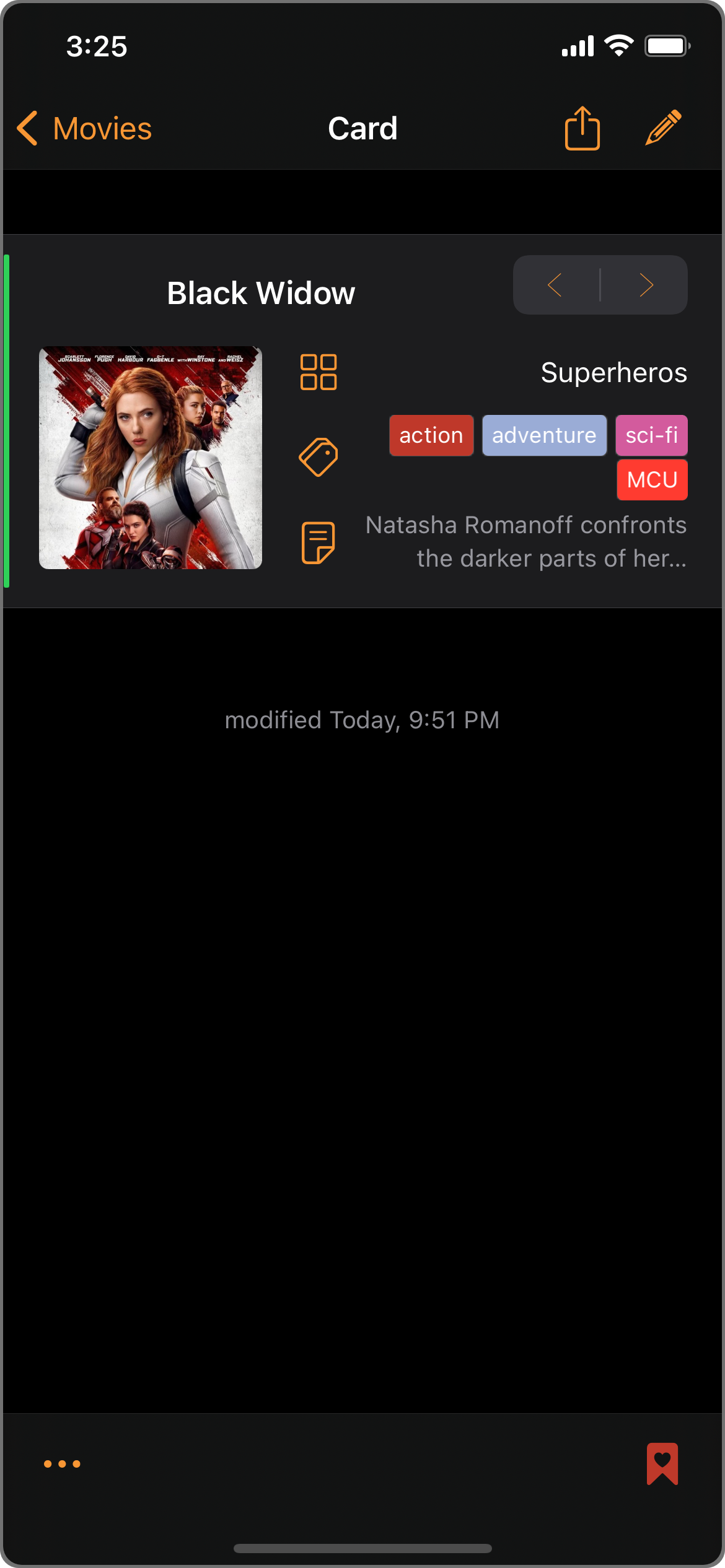Open the Black Widow poster image
The width and height of the screenshot is (725, 1568).
151,458
